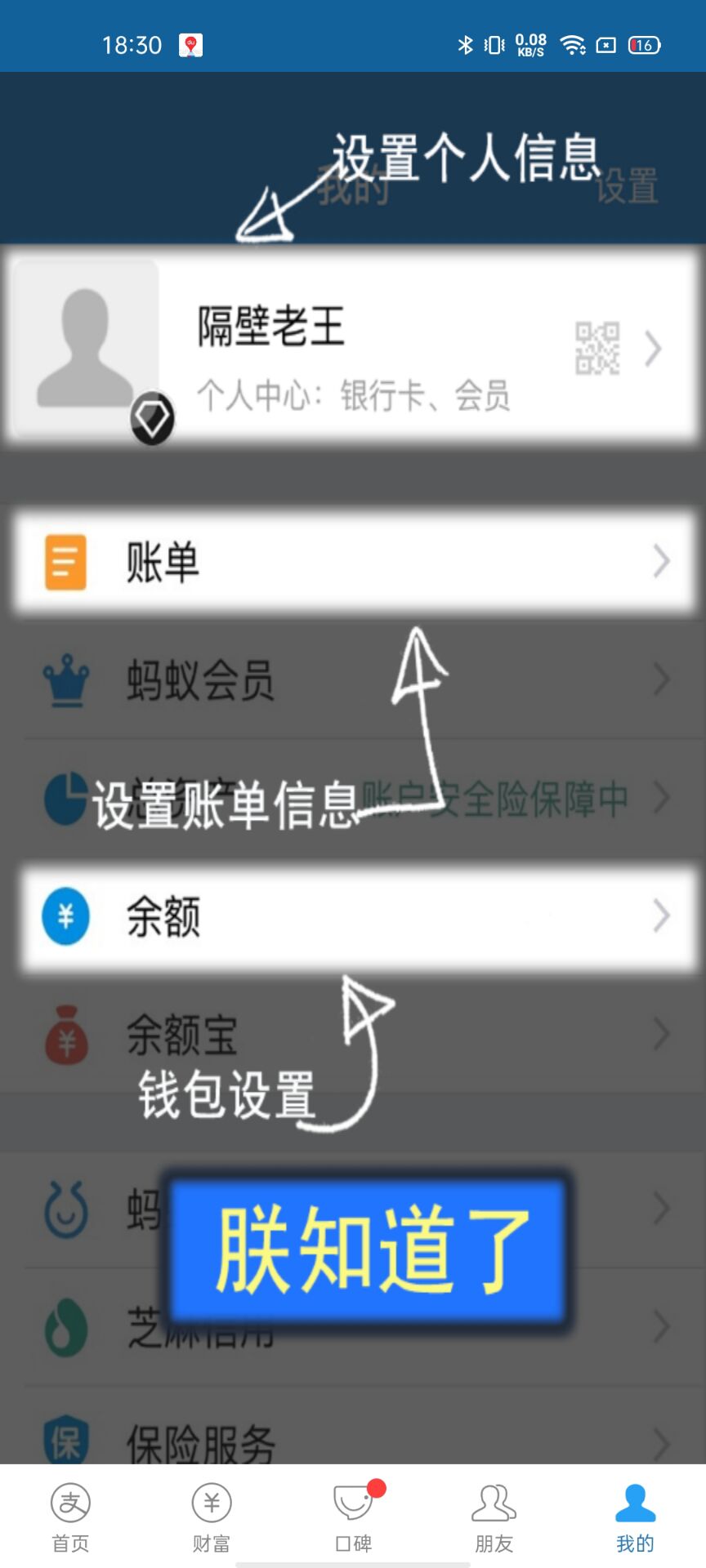The width and height of the screenshot is (706, 1568).
Task: Open the 账单 row
Action: [x=353, y=562]
